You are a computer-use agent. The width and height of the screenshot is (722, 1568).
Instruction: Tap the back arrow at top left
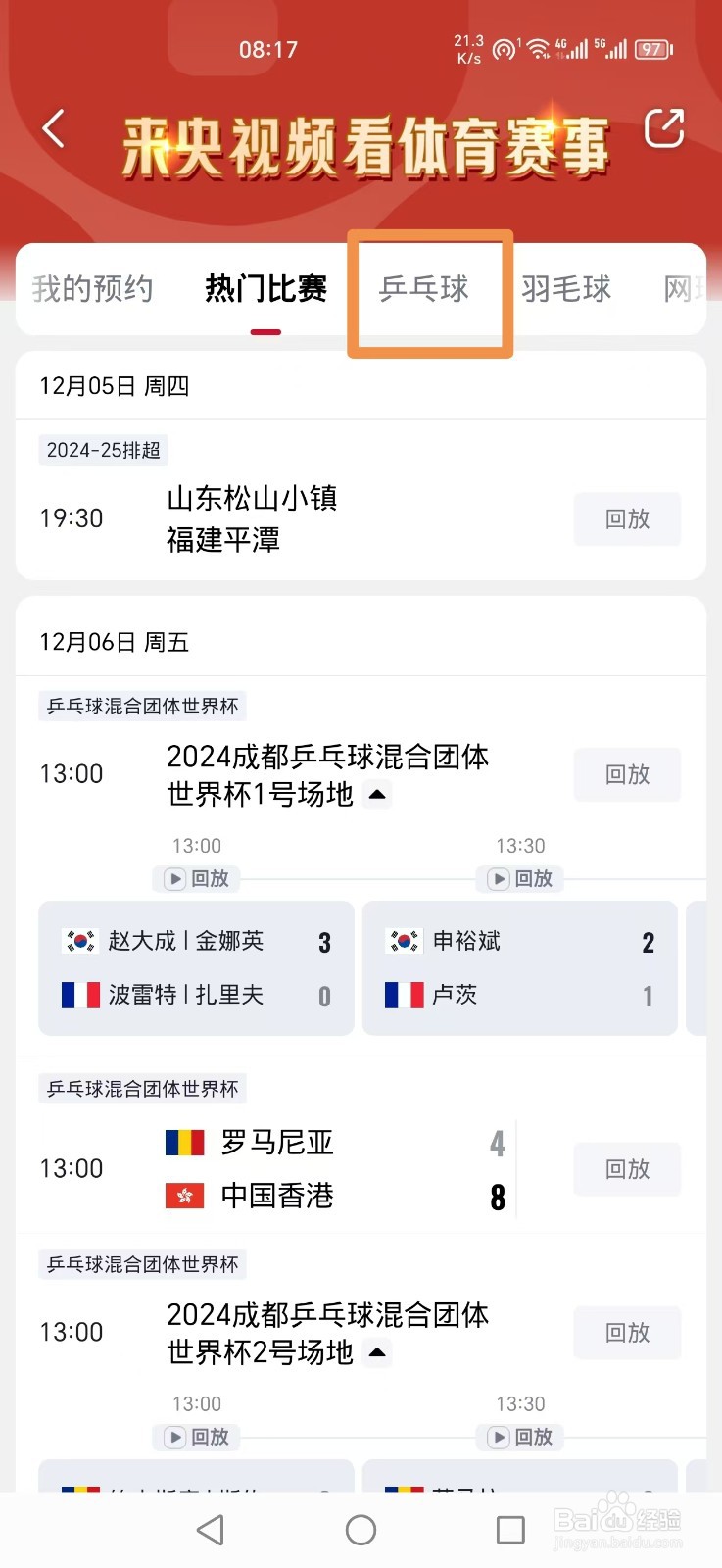51,128
